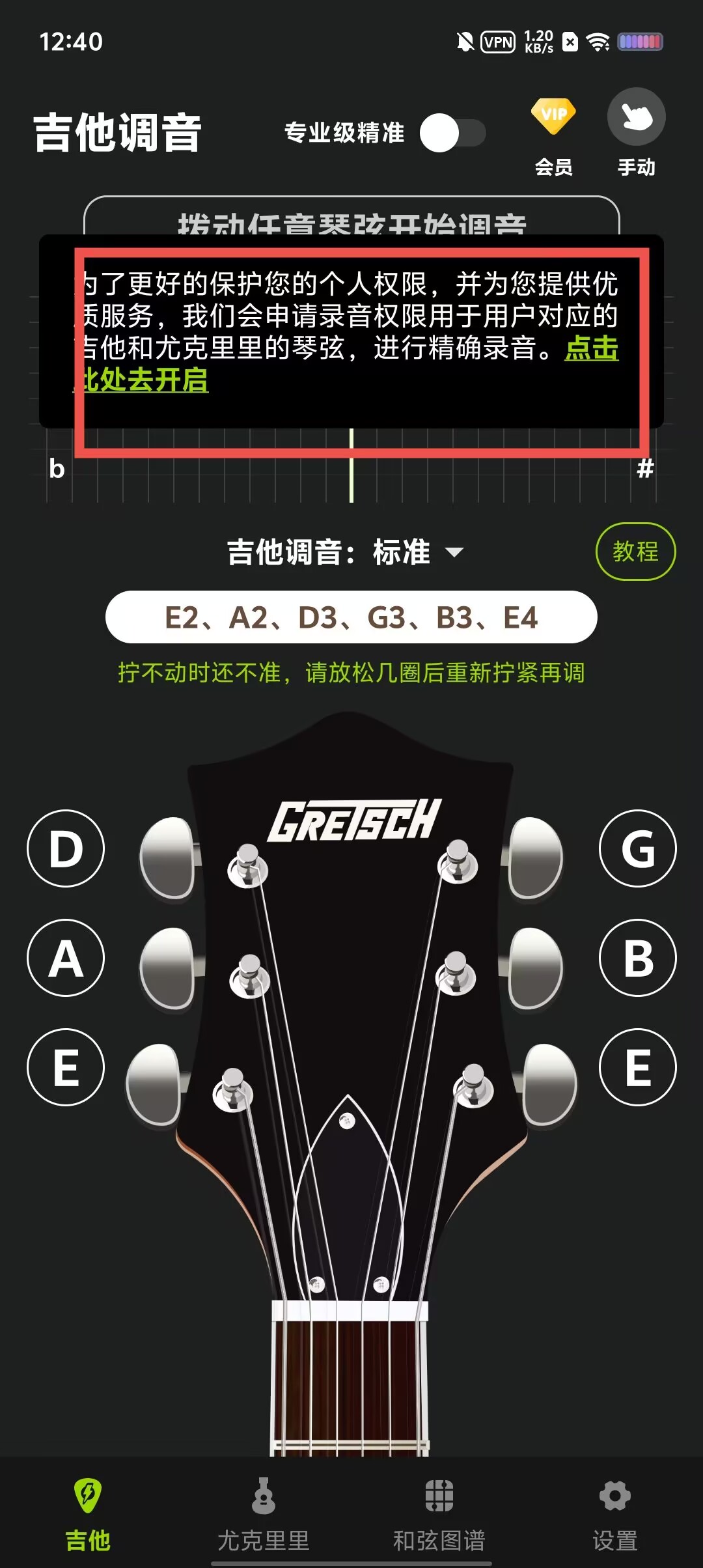The image size is (703, 1568).
Task: Select the G string button
Action: [x=637, y=848]
